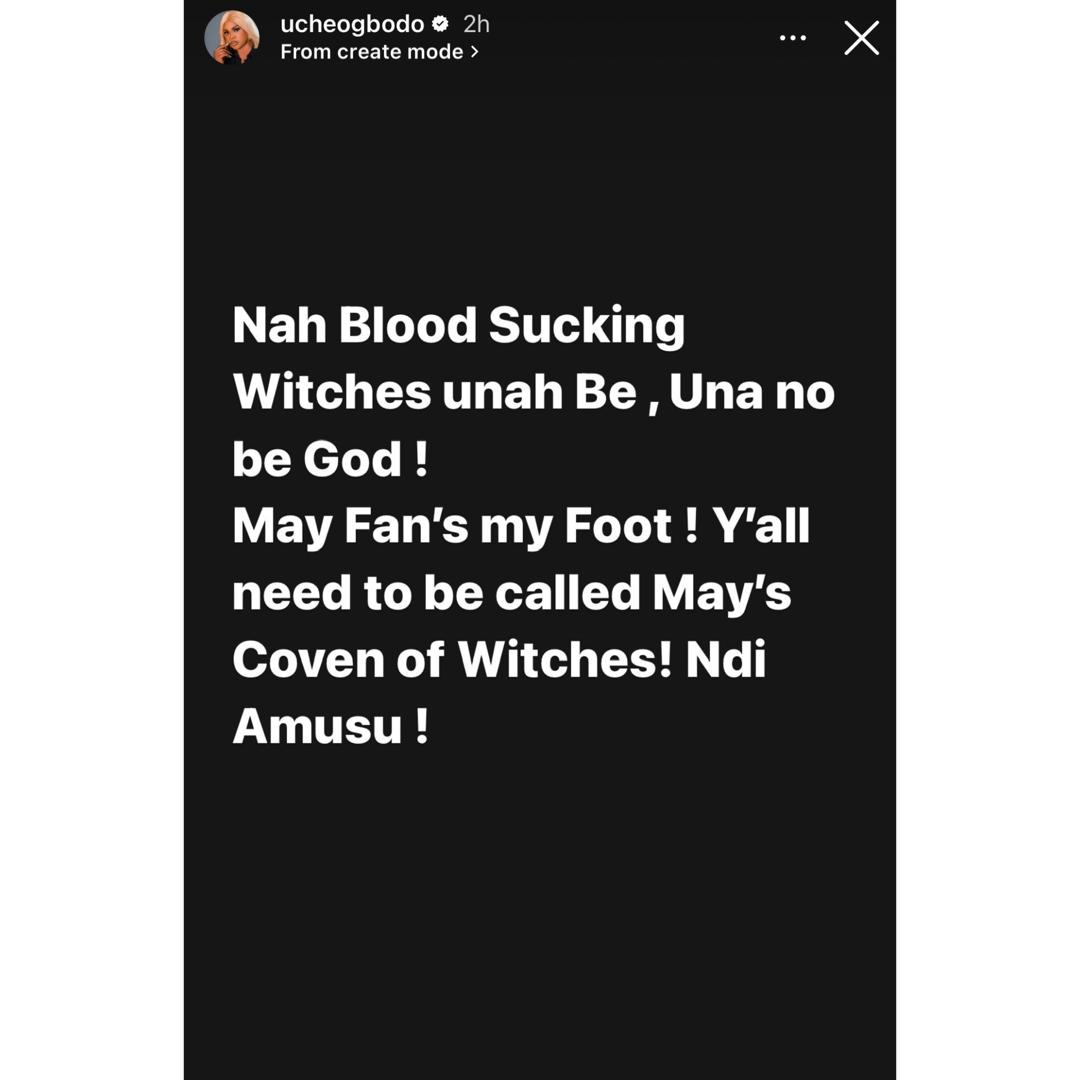The height and width of the screenshot is (1080, 1080).
Task: Open ucheogbodo's profile picture
Action: tap(232, 38)
